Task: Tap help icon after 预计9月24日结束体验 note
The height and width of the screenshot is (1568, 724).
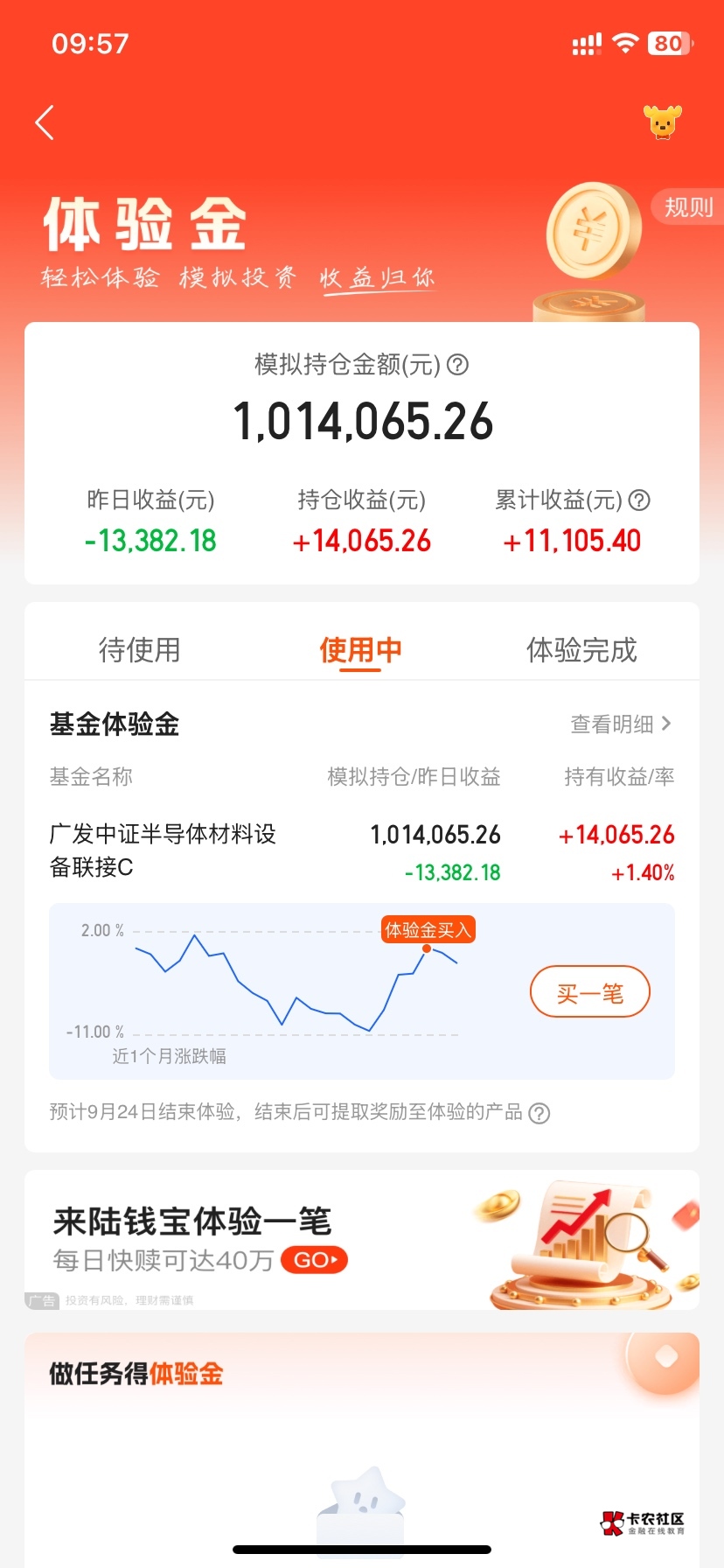Action: click(540, 1113)
